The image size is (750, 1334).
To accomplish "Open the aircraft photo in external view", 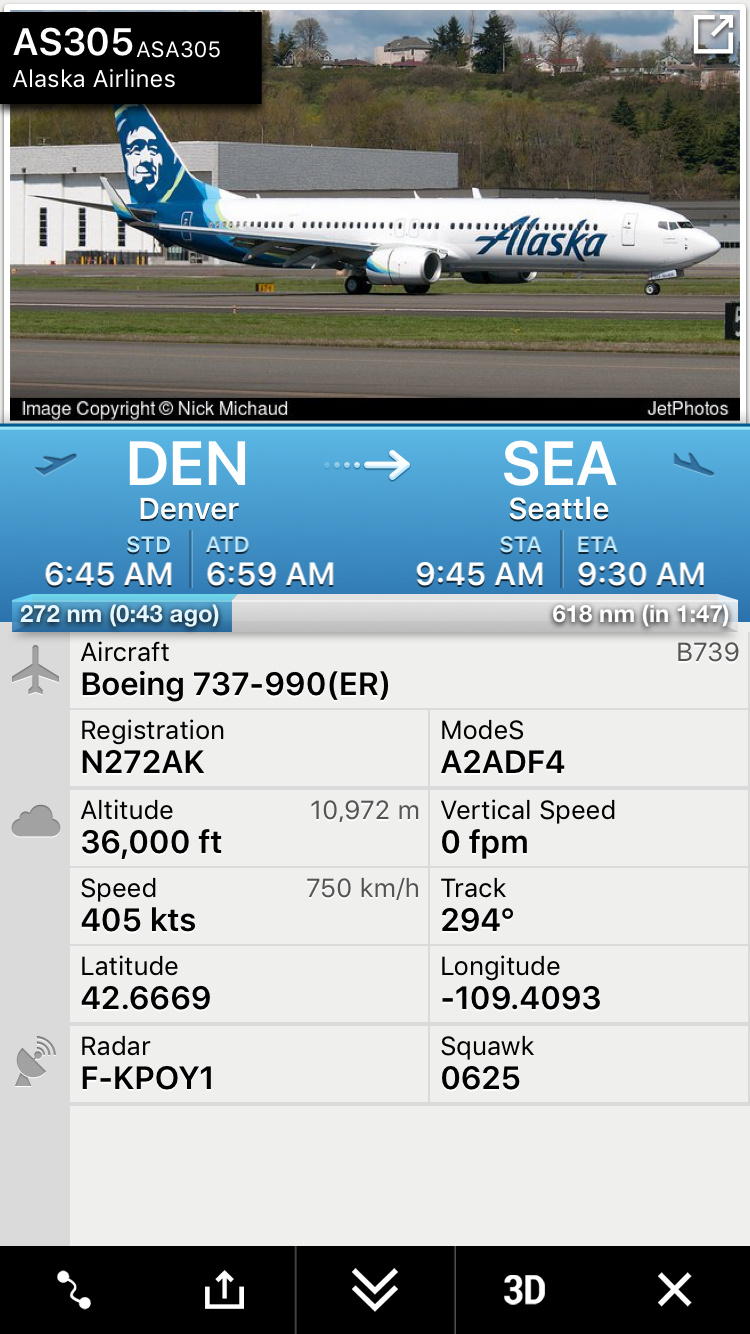I will click(713, 35).
